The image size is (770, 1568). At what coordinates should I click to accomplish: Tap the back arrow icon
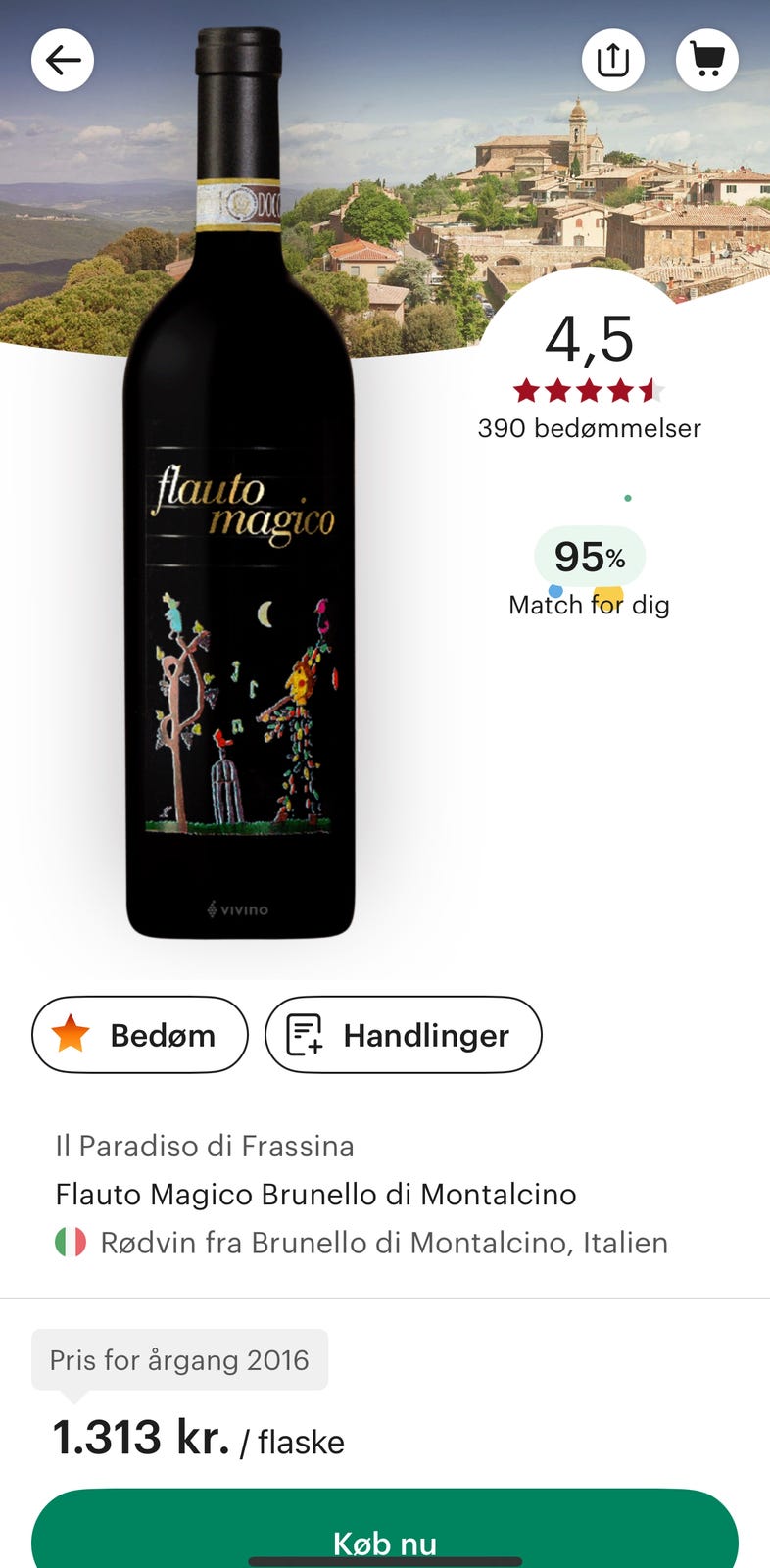63,60
